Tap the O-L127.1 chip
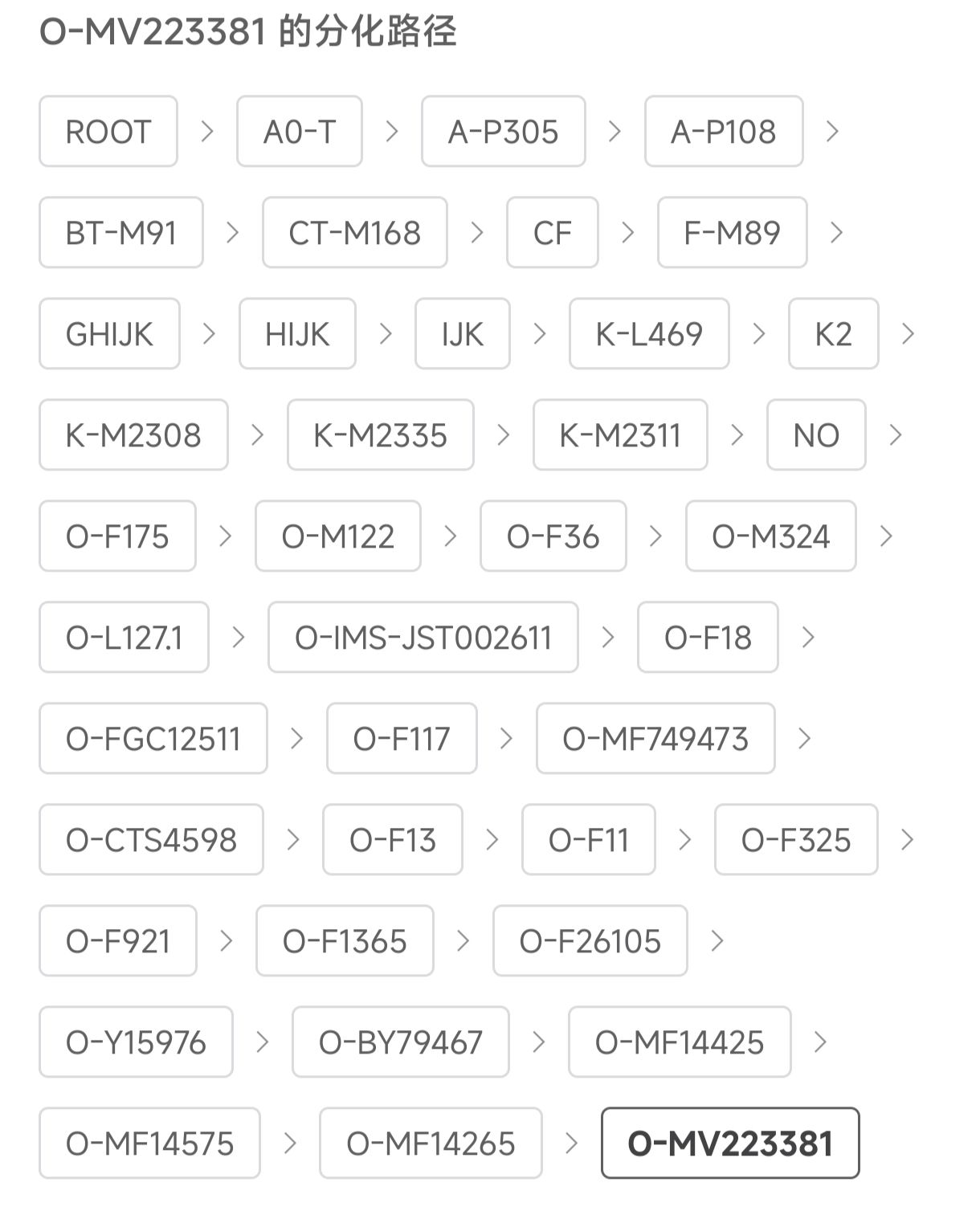Viewport: 980px width, 1207px height. (124, 638)
